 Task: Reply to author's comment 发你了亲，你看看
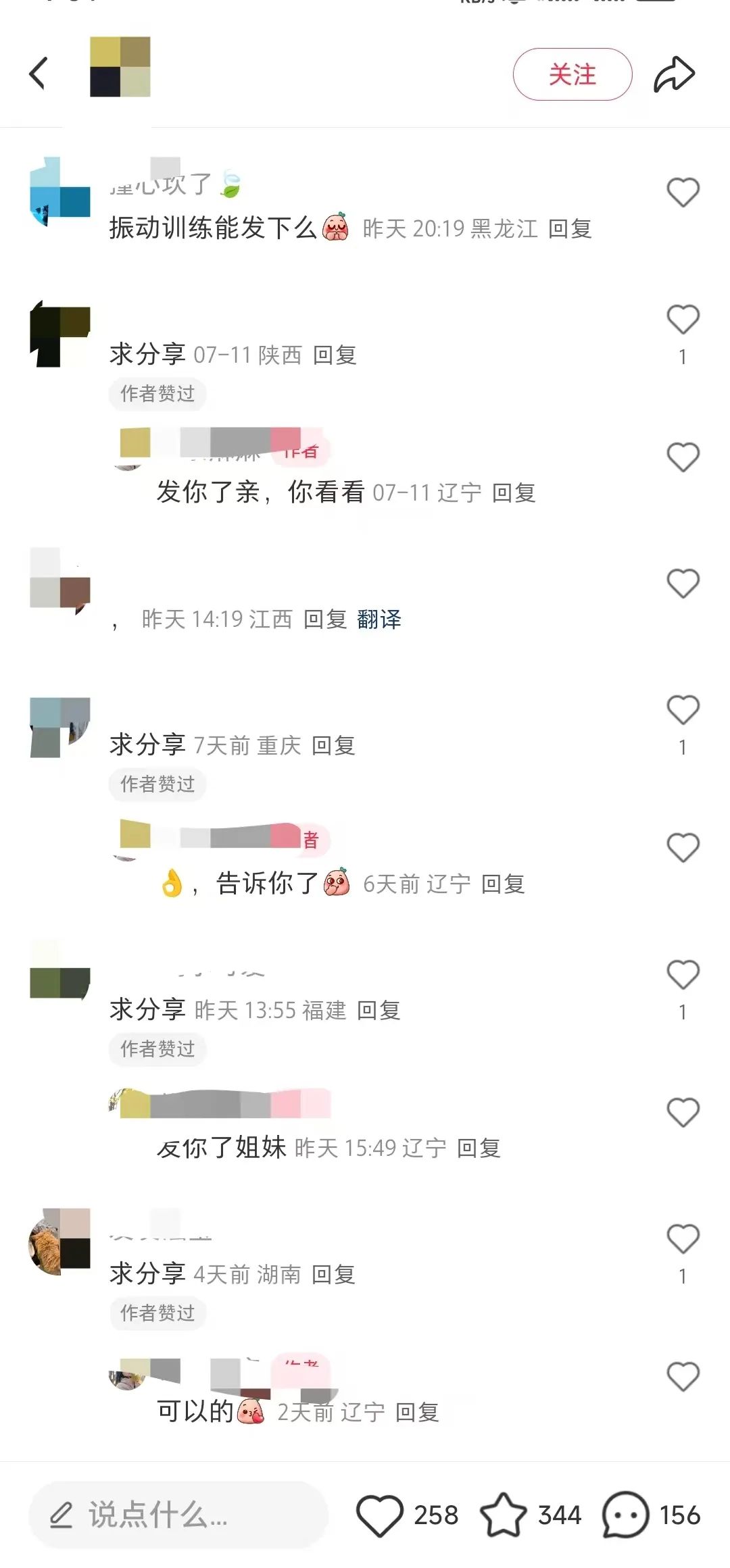(514, 492)
